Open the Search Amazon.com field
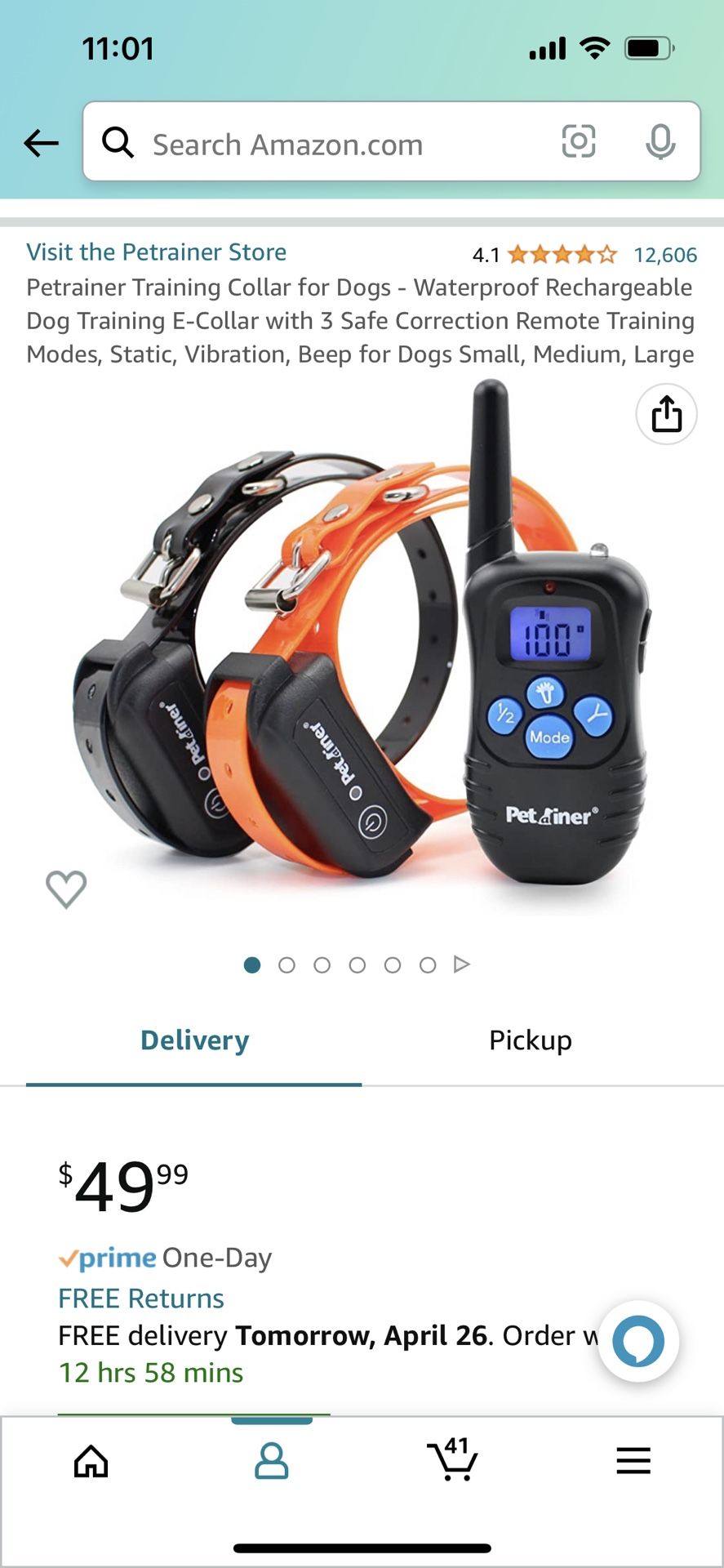The height and width of the screenshot is (1568, 724). (x=326, y=144)
